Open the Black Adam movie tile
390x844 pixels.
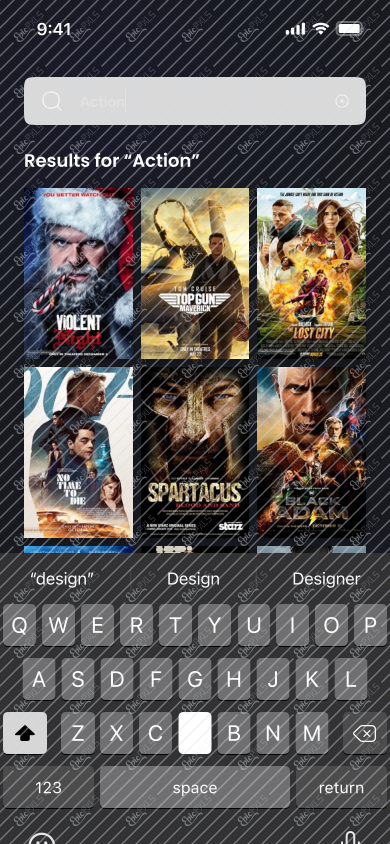point(311,452)
